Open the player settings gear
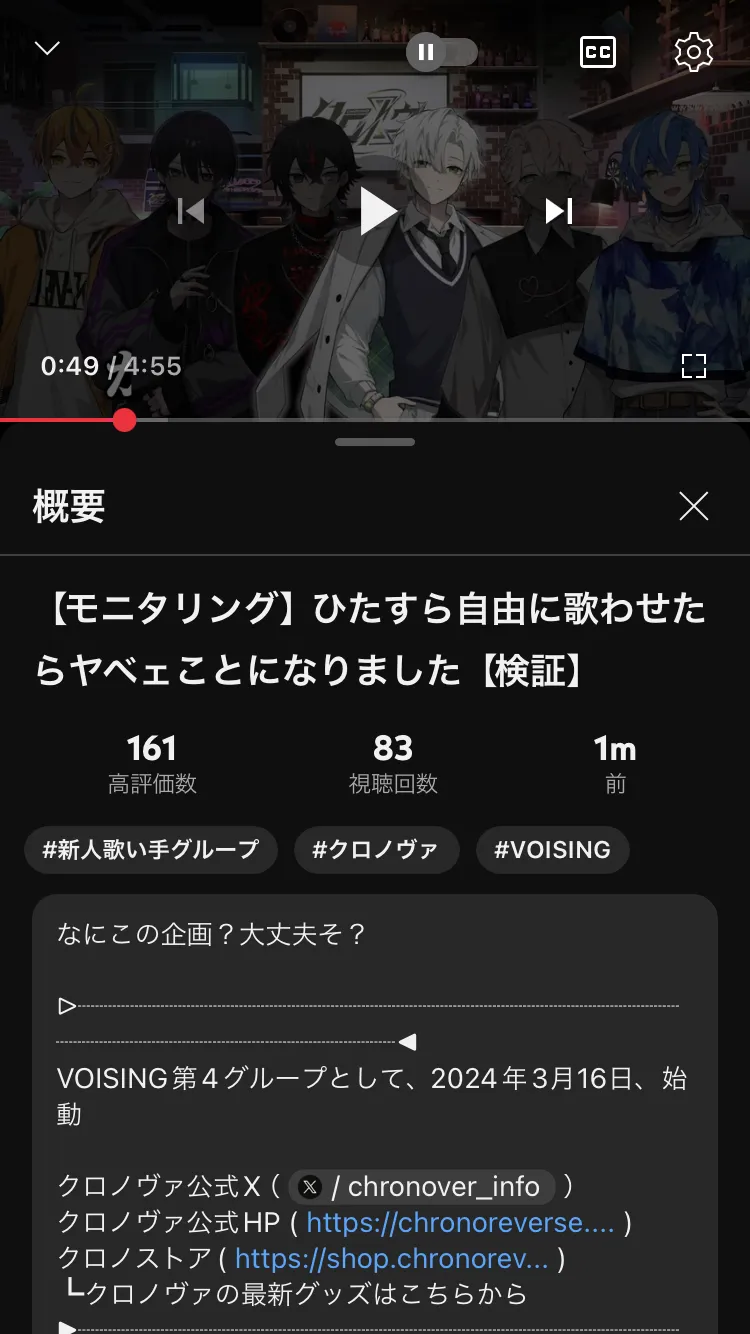 (x=693, y=52)
